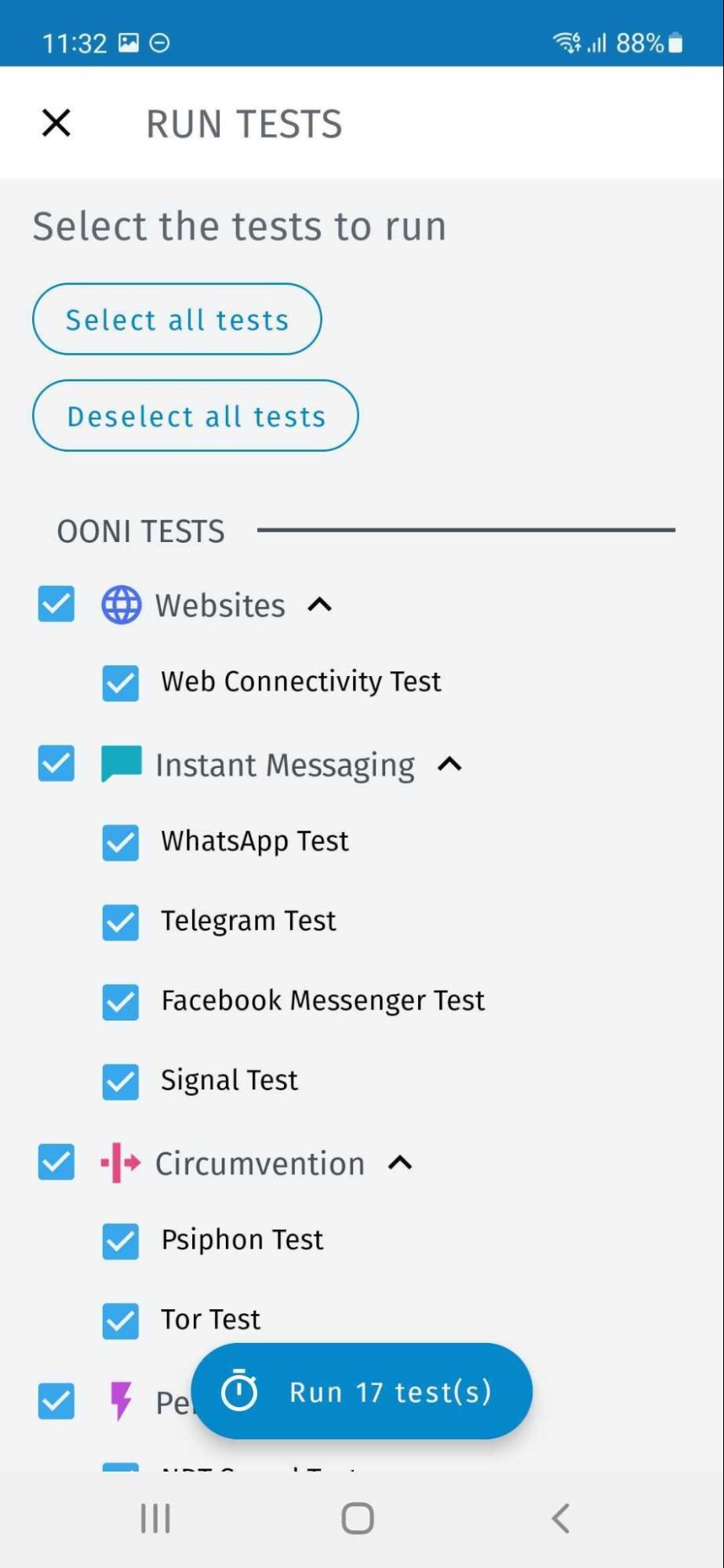
Task: Uncheck the Websites category checkbox
Action: coord(56,605)
